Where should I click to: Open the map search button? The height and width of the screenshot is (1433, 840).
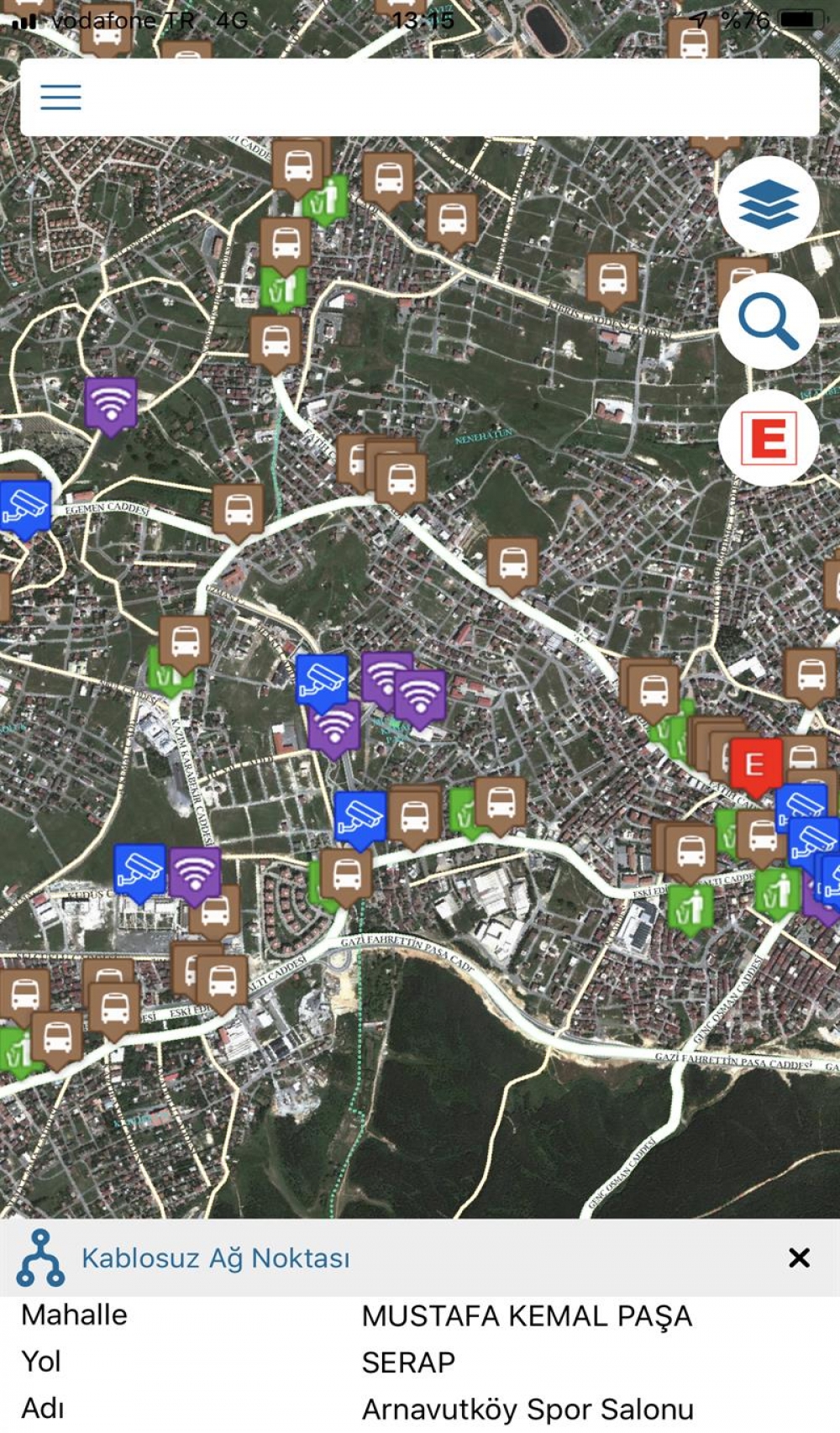click(769, 322)
